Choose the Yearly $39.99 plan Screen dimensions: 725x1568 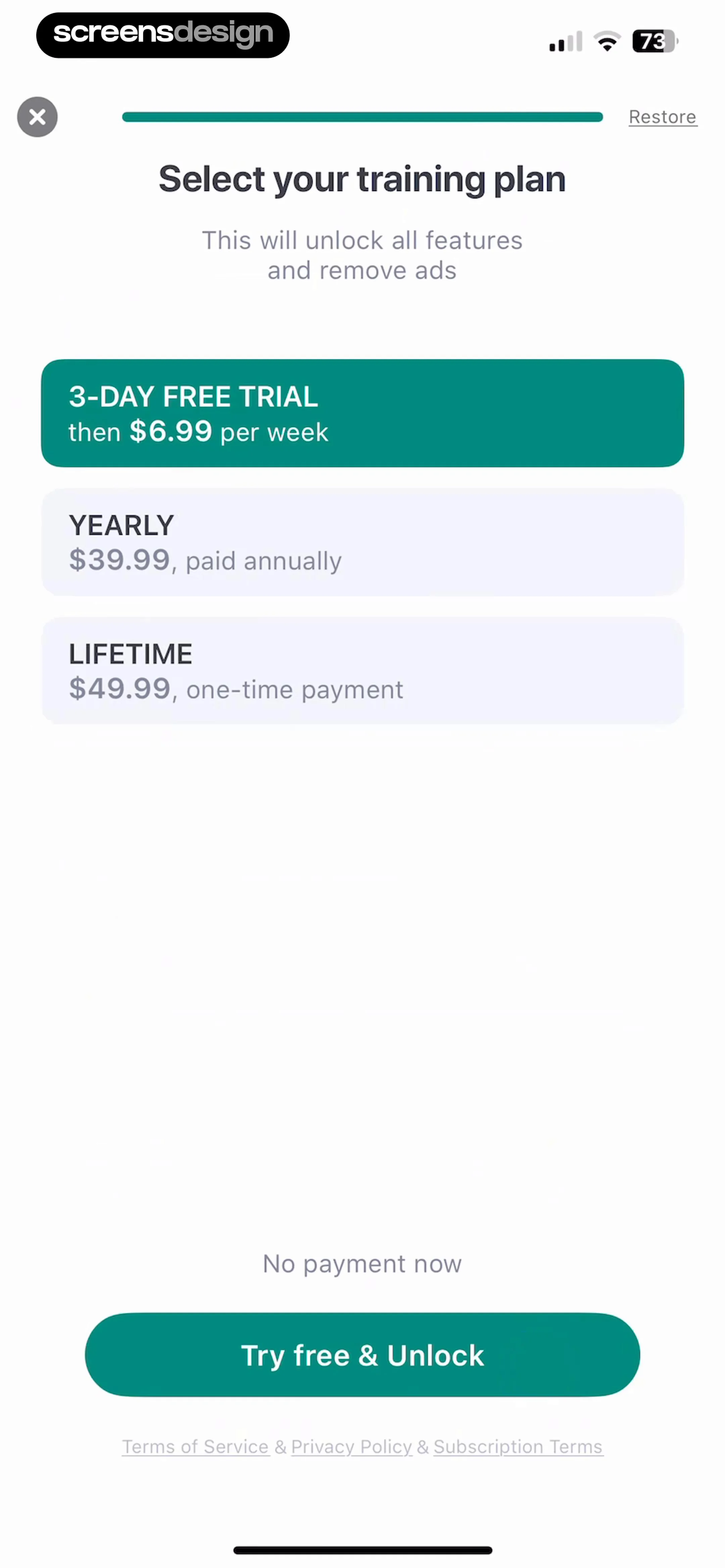coord(362,542)
